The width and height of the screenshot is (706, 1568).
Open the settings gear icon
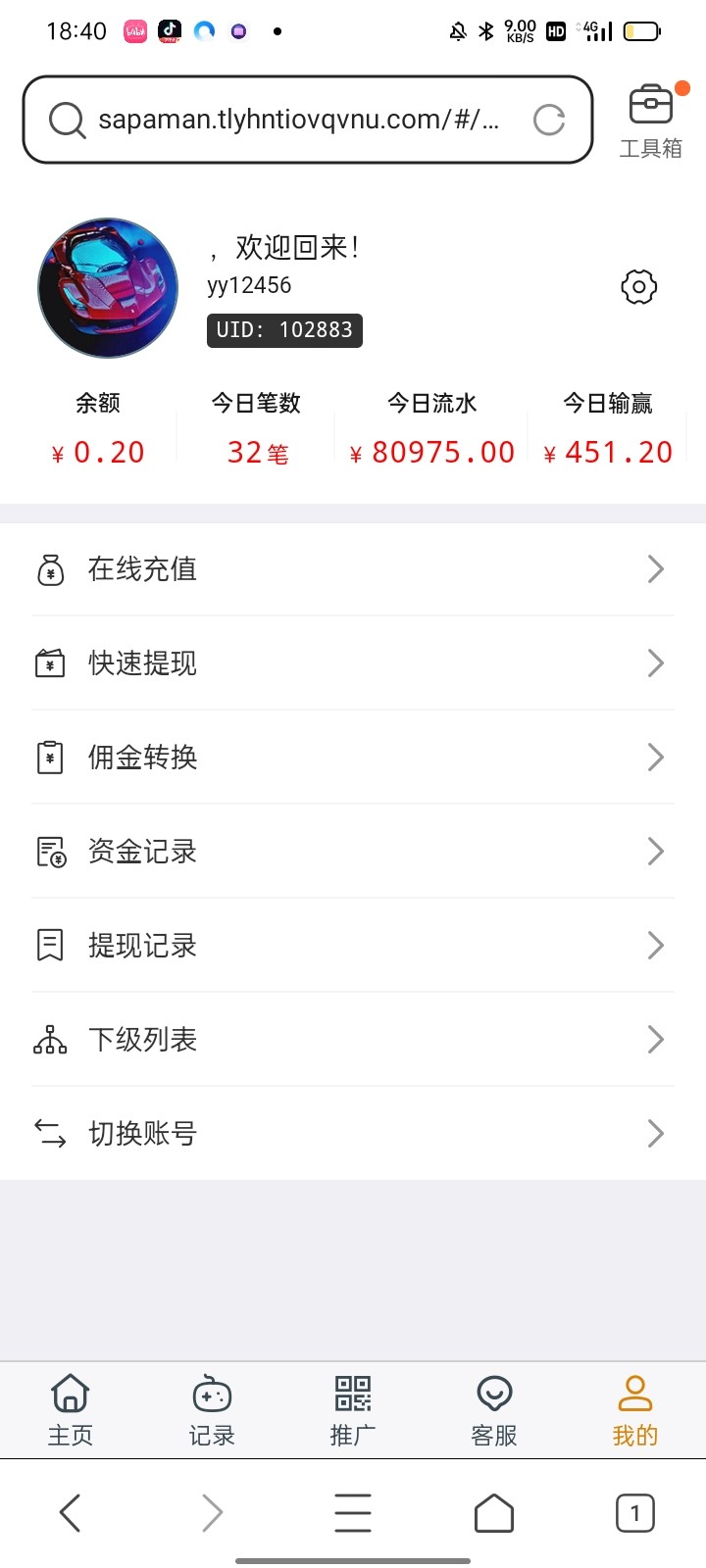coord(638,287)
